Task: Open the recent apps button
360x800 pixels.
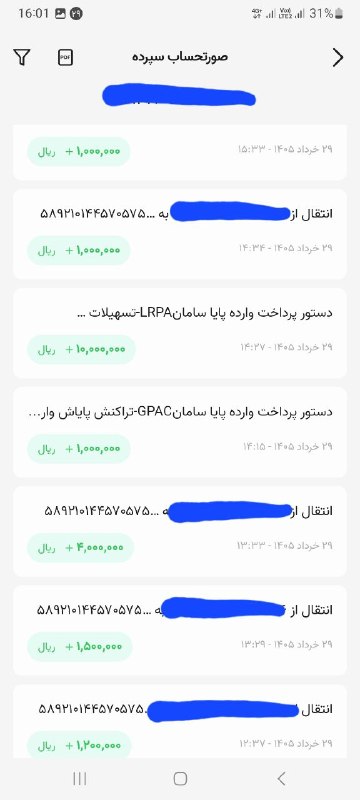Action: 80,778
